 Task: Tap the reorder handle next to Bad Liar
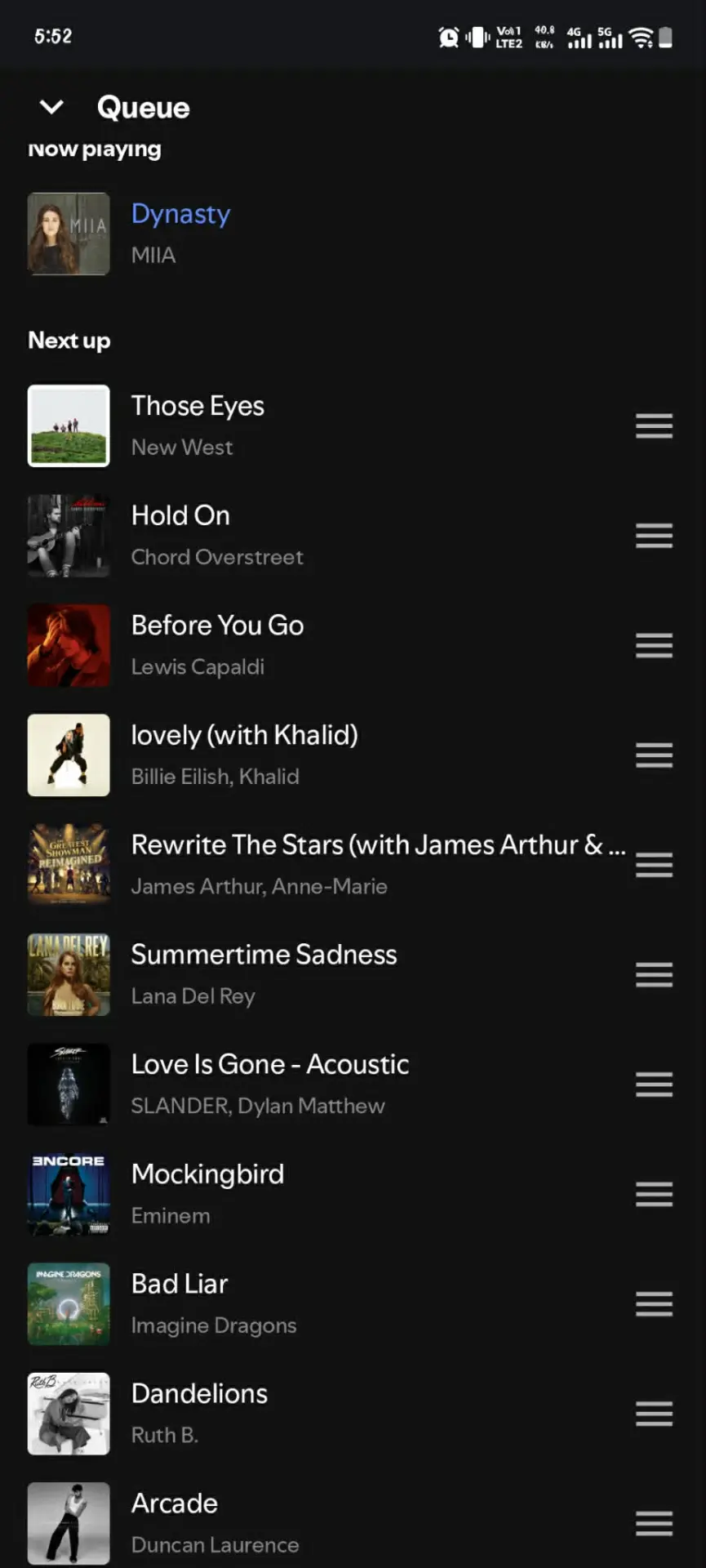coord(655,1304)
